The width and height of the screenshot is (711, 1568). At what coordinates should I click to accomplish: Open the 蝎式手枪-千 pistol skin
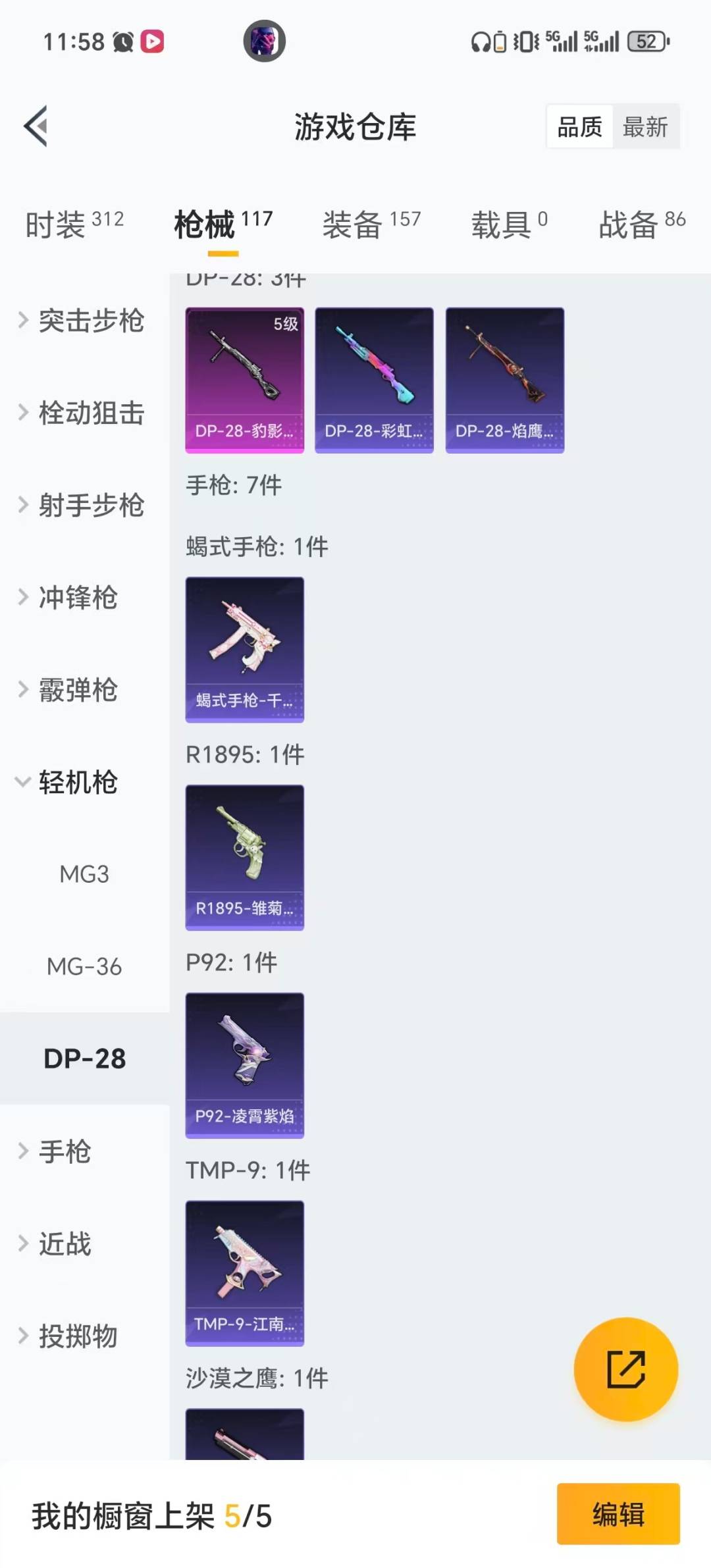coord(244,648)
